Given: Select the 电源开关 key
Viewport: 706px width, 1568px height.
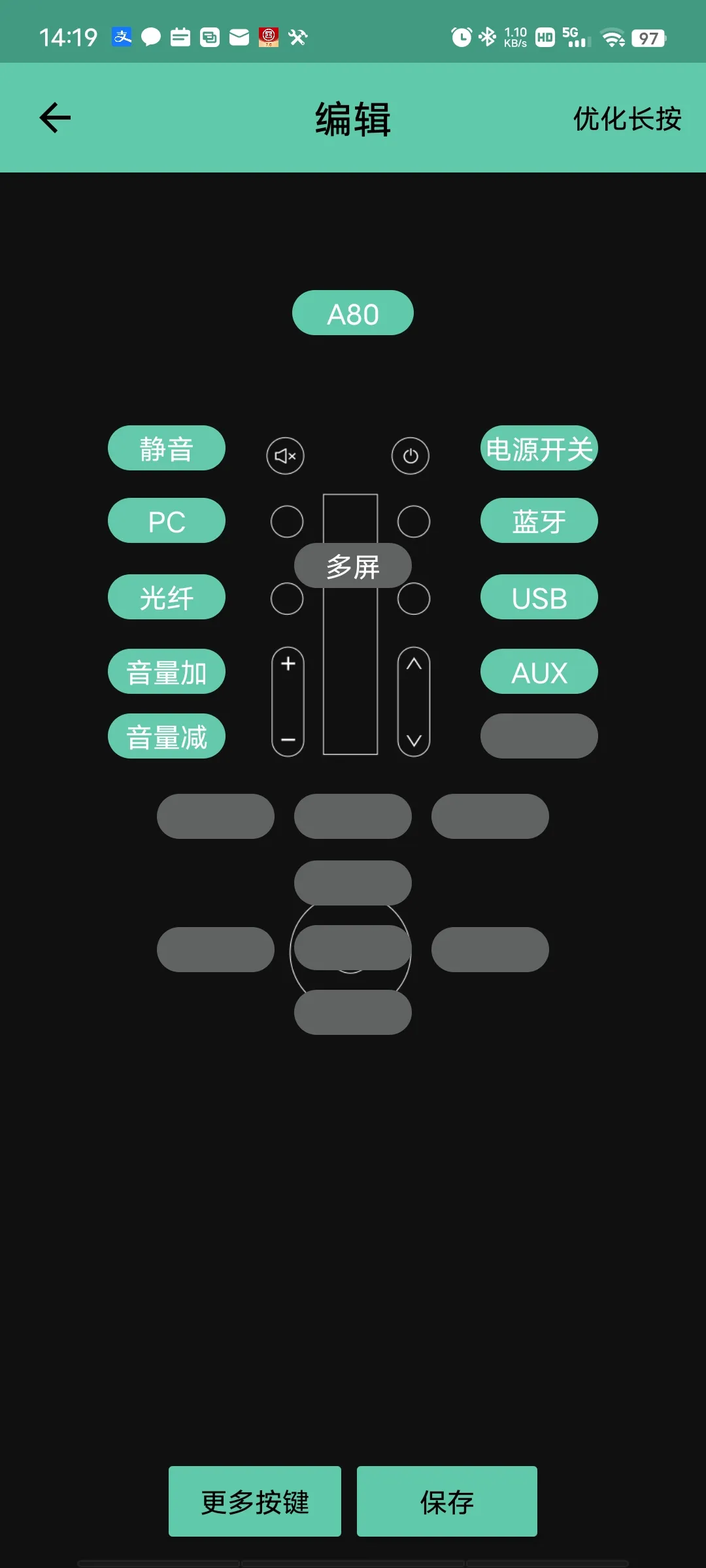Looking at the screenshot, I should coord(539,448).
